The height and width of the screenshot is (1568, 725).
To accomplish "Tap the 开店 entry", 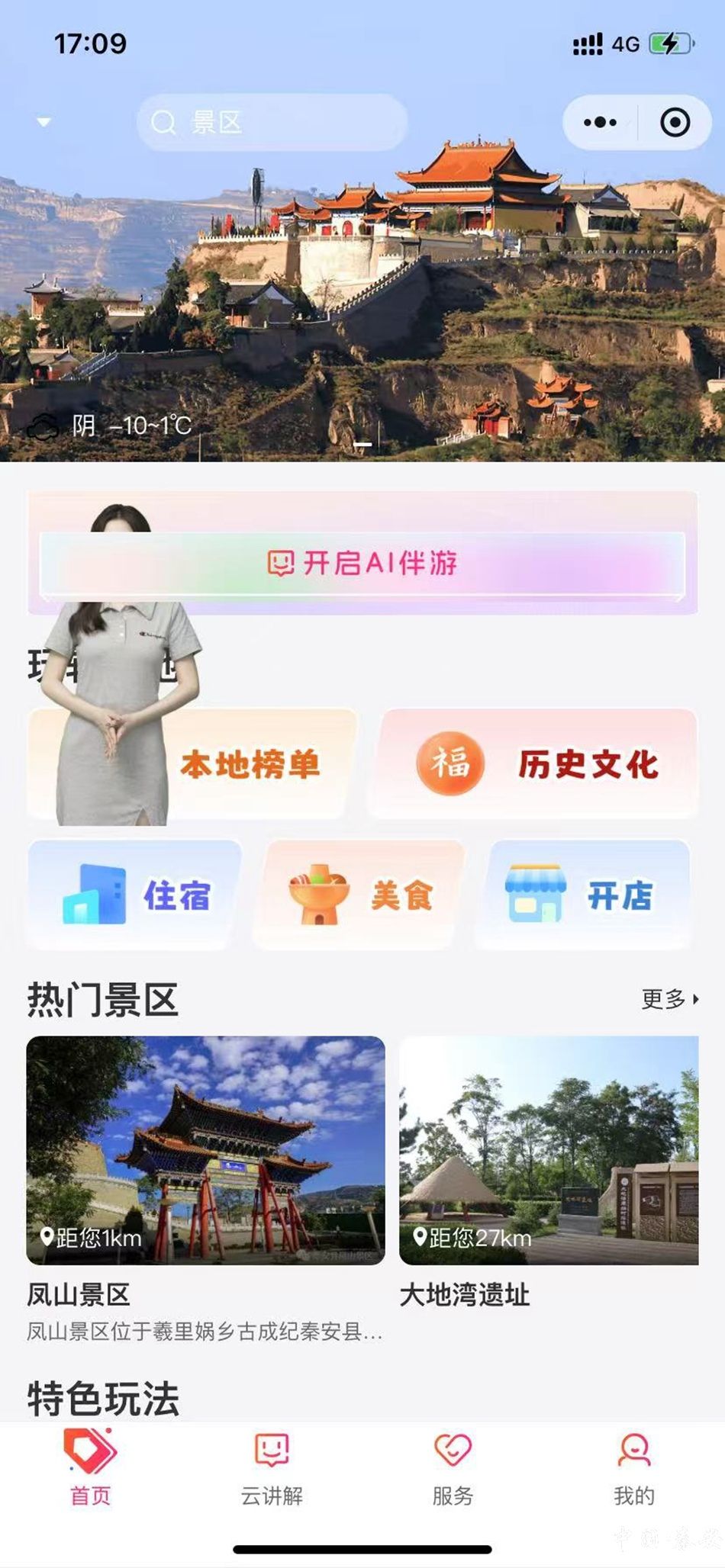I will pos(584,895).
